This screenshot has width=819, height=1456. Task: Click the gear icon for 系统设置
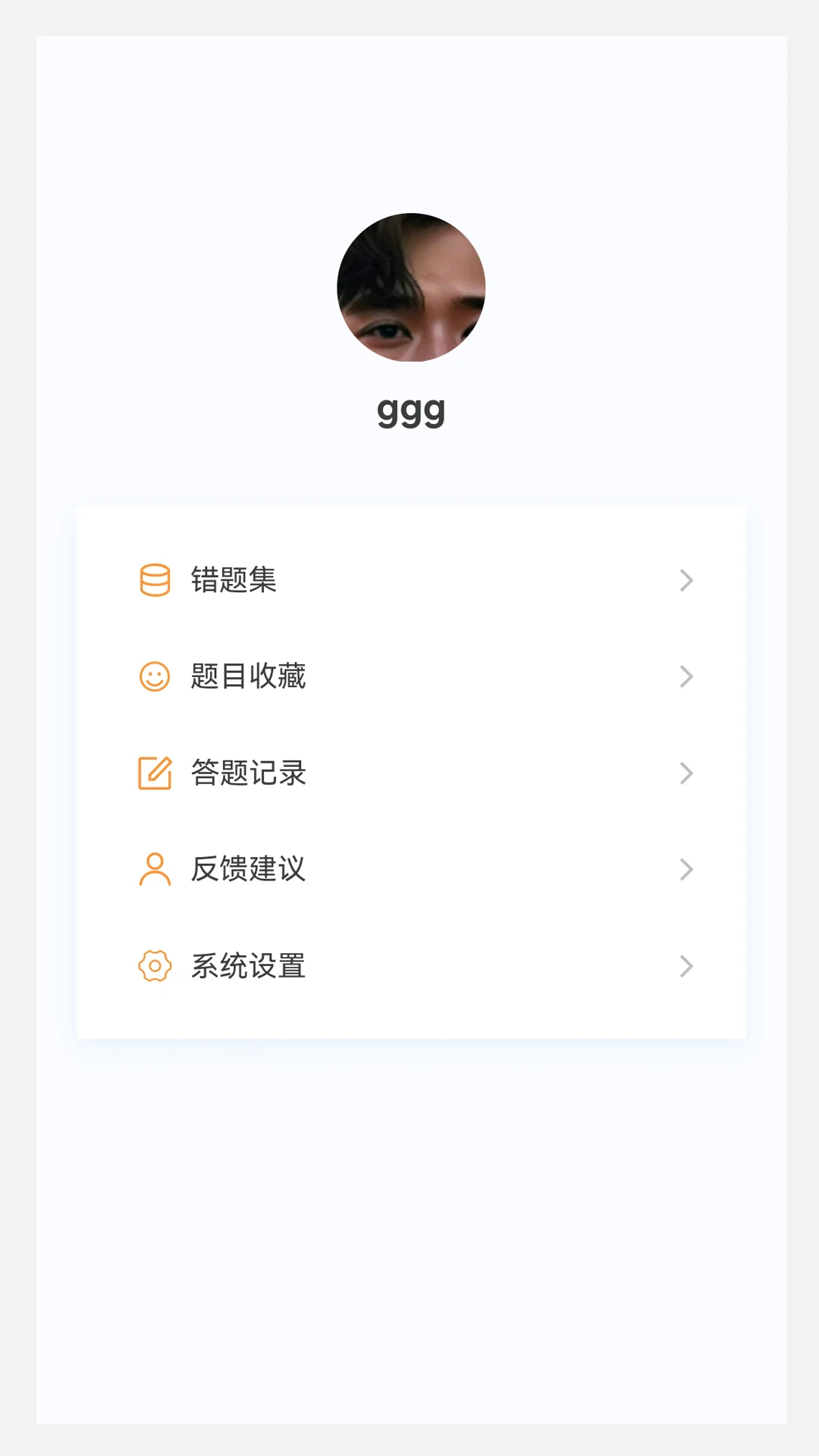click(155, 966)
